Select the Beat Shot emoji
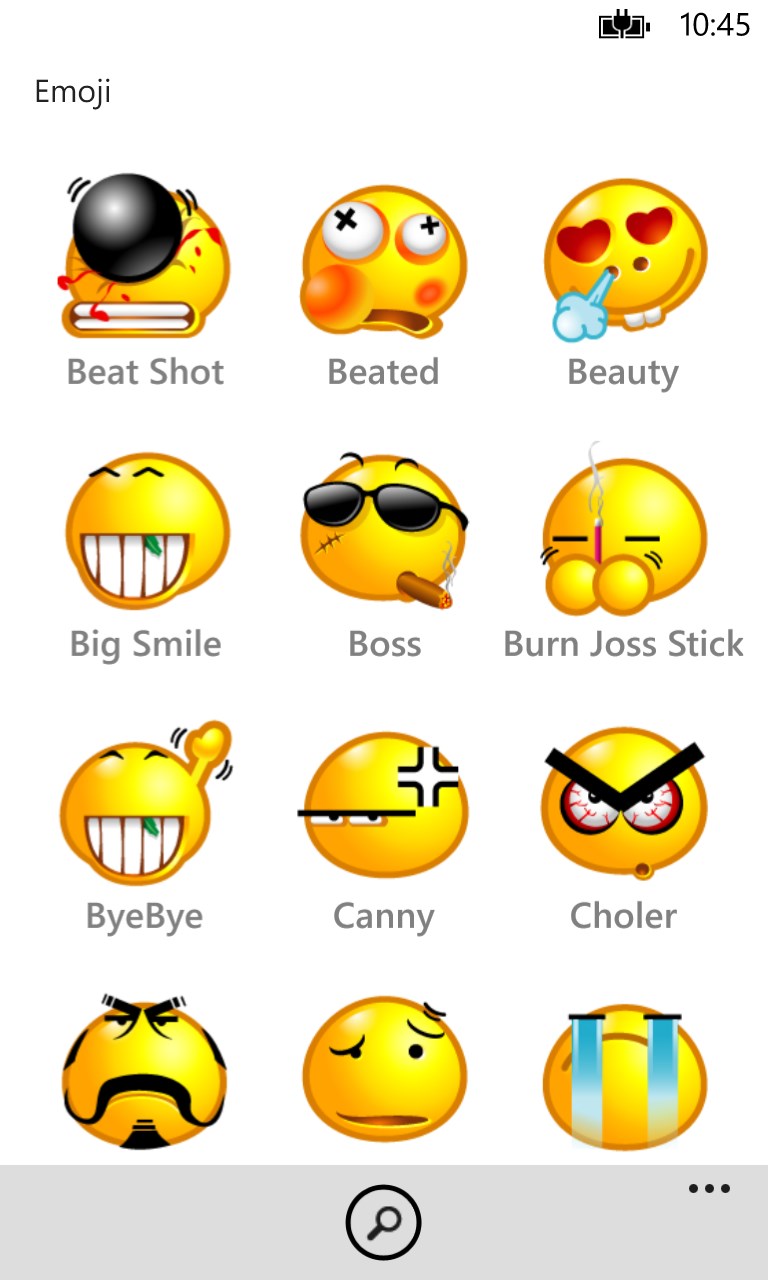Image resolution: width=768 pixels, height=1280 pixels. 145,260
